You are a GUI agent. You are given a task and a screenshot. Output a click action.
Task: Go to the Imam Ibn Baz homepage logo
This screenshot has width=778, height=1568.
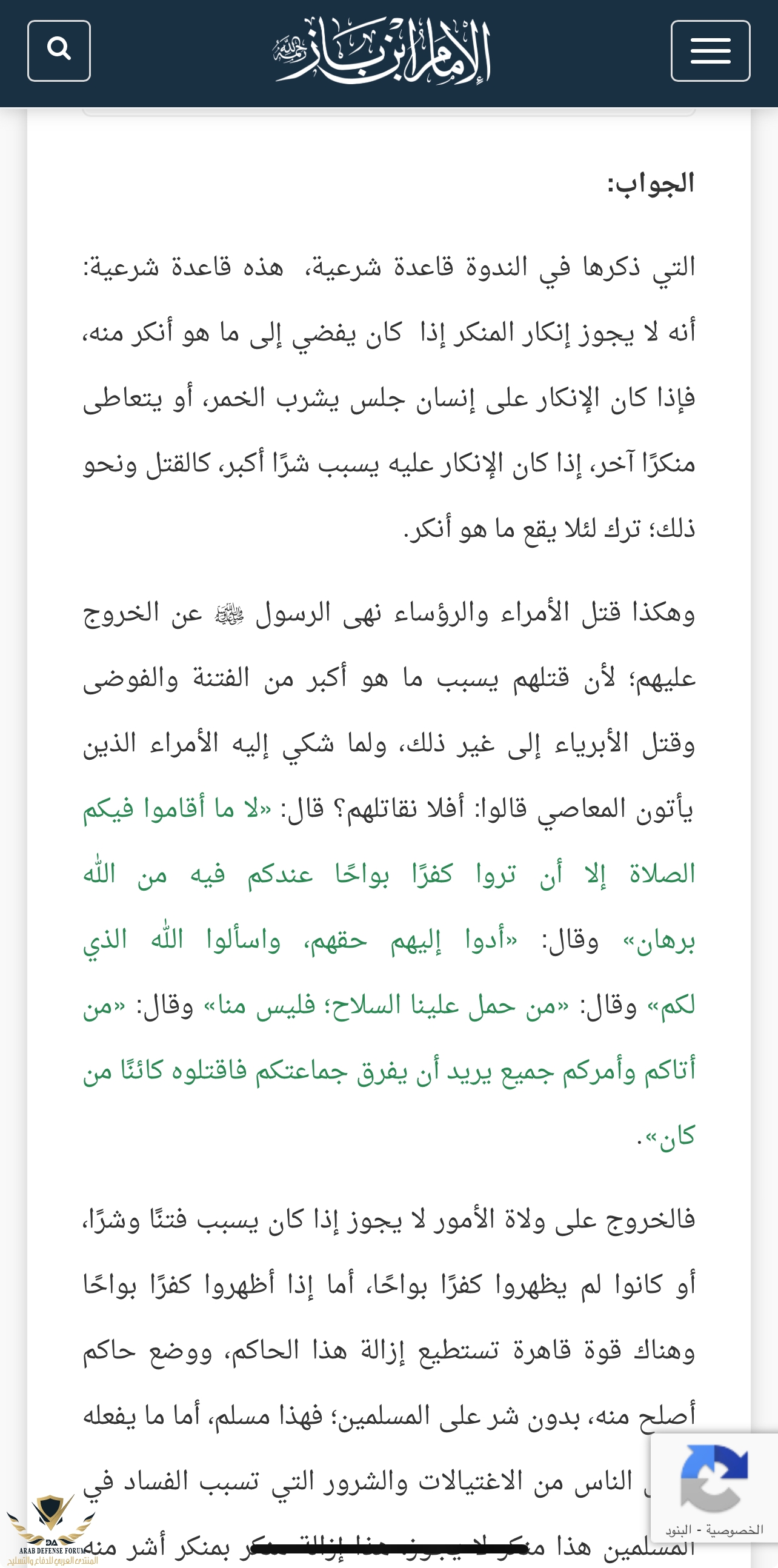pos(382,51)
